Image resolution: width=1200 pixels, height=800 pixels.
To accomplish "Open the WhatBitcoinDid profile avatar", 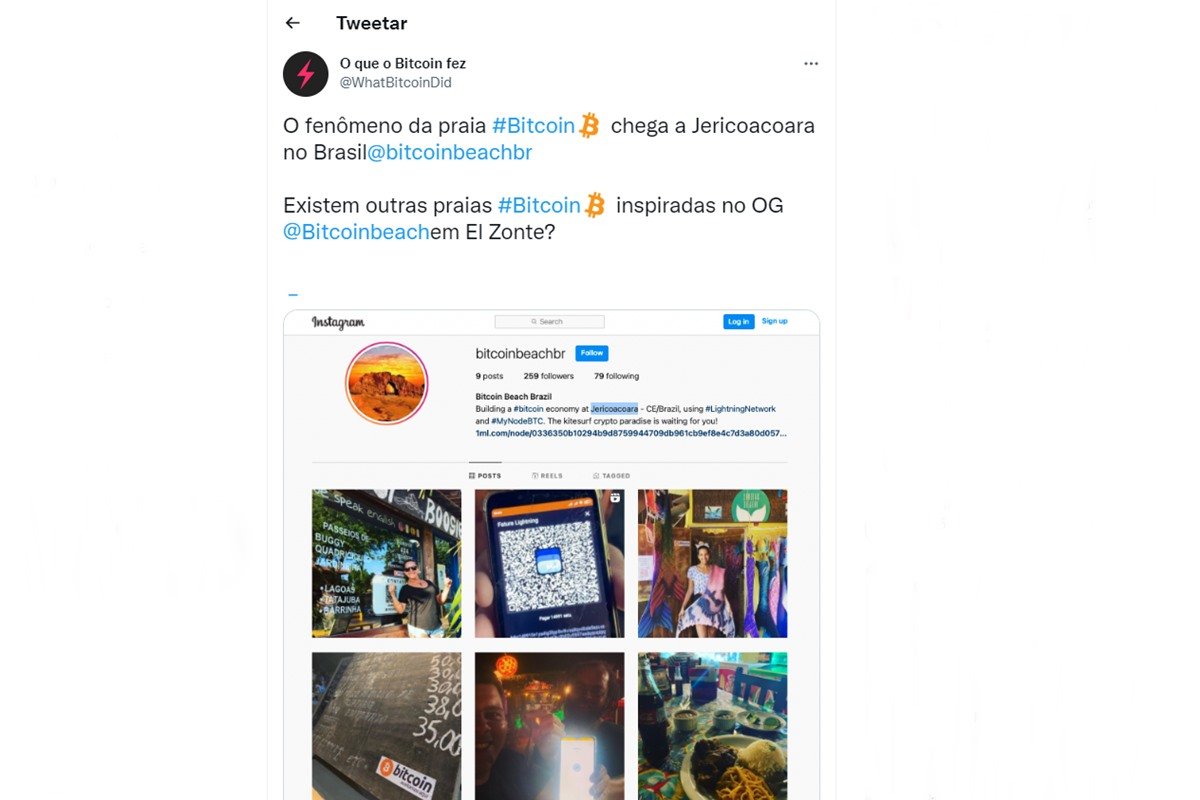I will pos(306,74).
